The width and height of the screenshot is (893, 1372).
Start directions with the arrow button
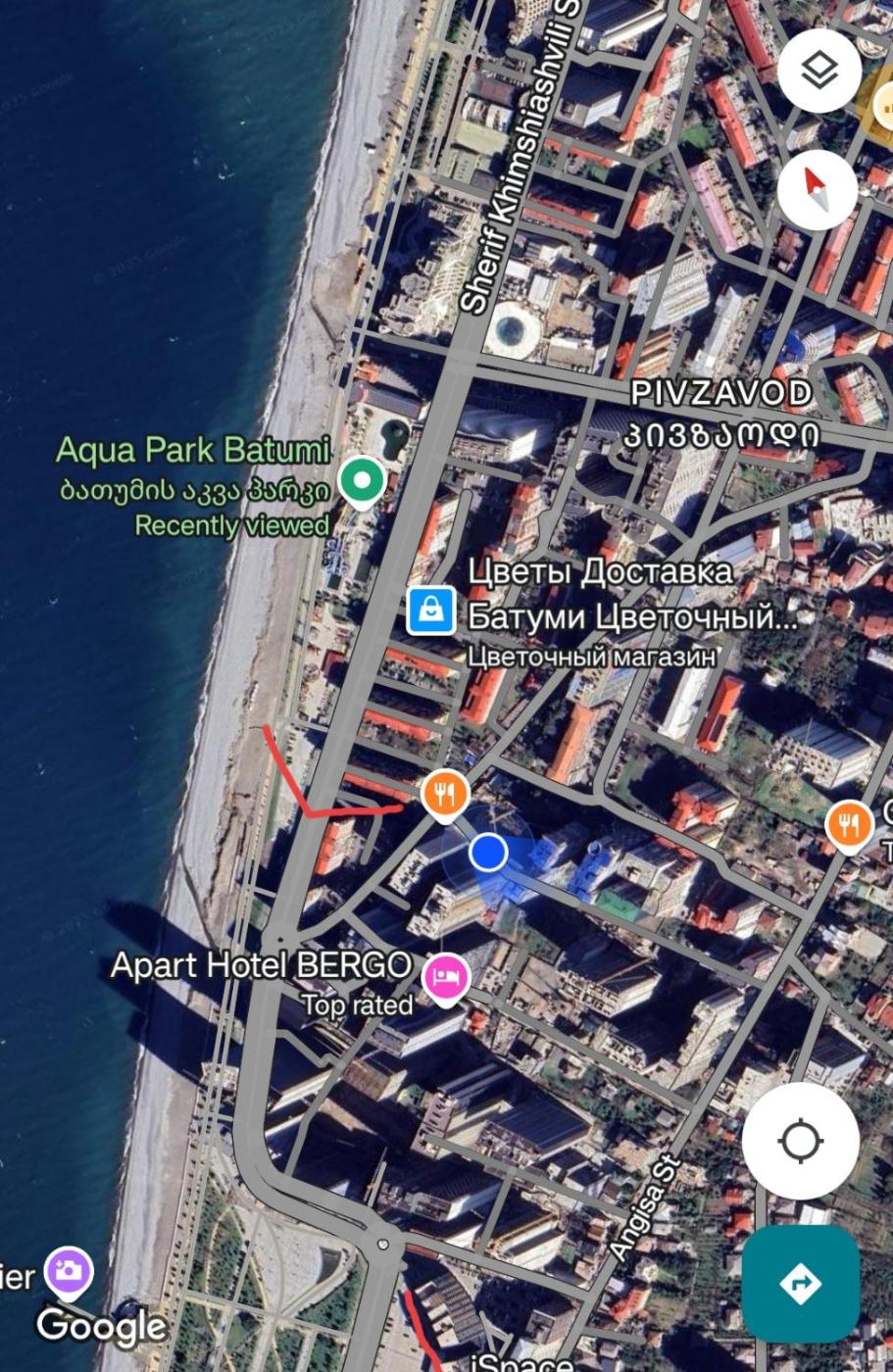coord(800,1283)
